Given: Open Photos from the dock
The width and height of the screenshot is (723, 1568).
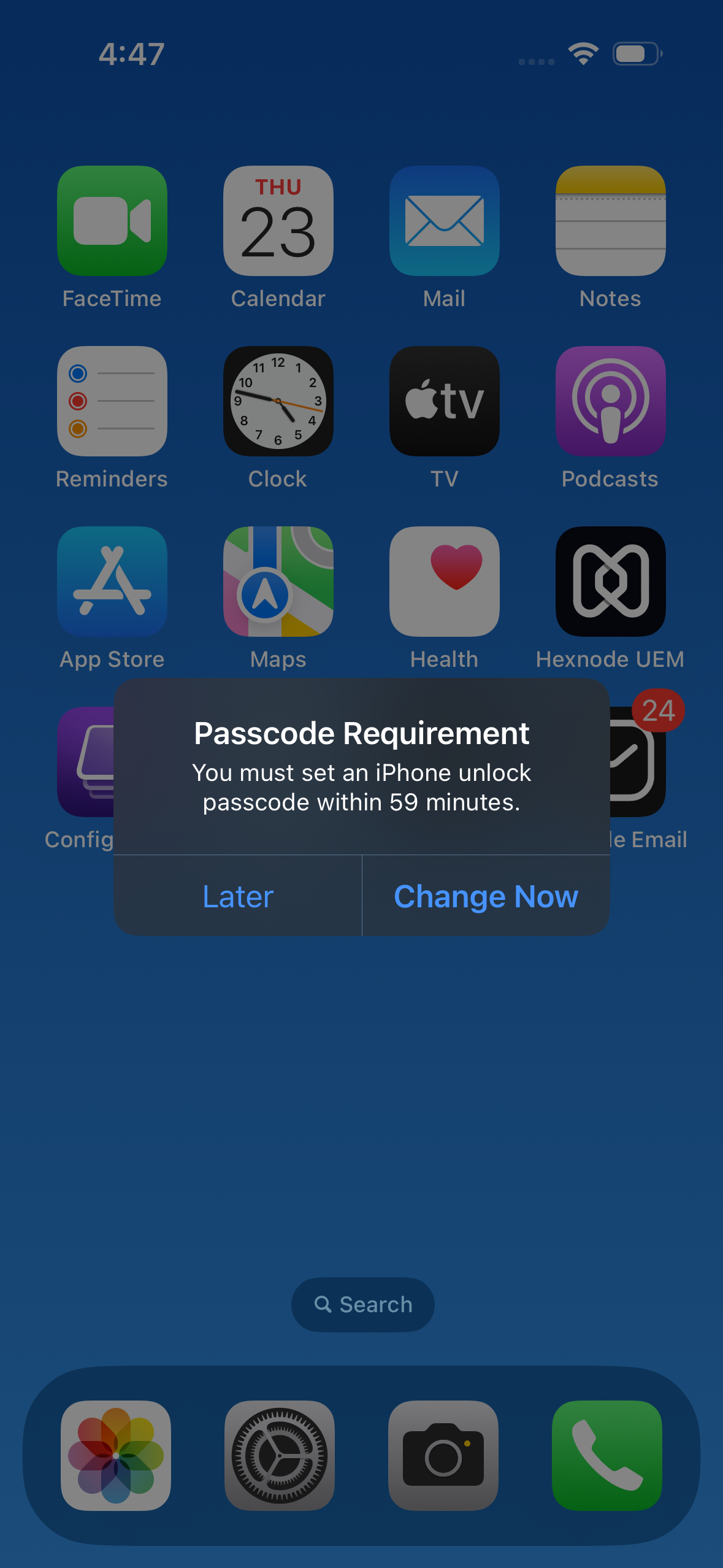Looking at the screenshot, I should [x=116, y=1455].
